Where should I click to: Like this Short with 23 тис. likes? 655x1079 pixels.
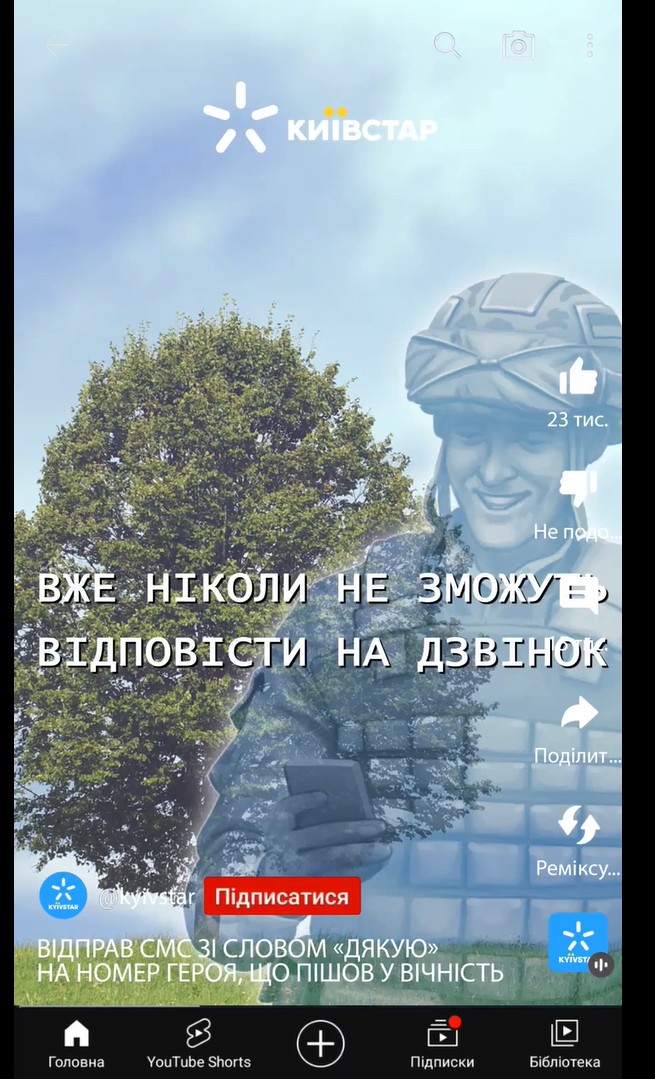point(578,379)
